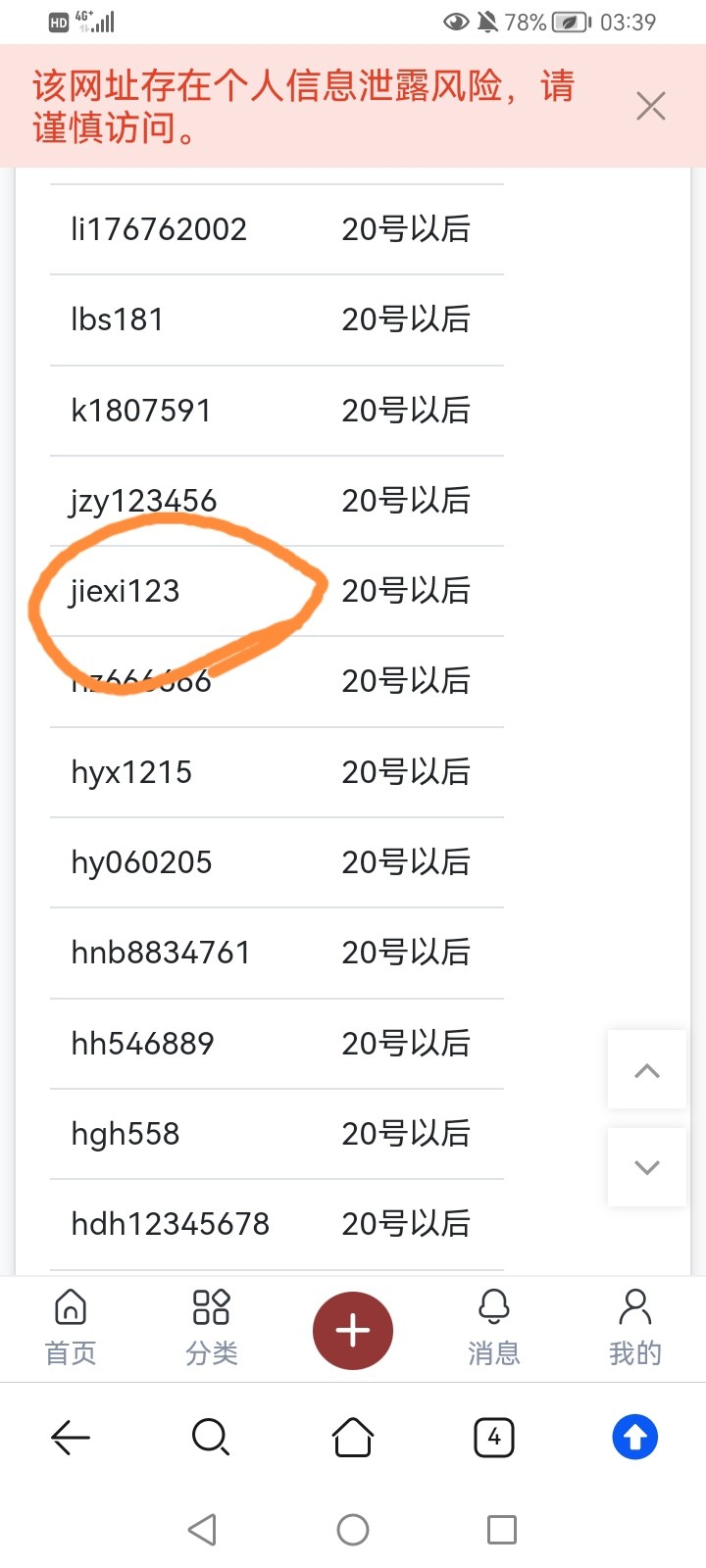
Task: Jump up with the up-arrow button
Action: click(x=647, y=1070)
